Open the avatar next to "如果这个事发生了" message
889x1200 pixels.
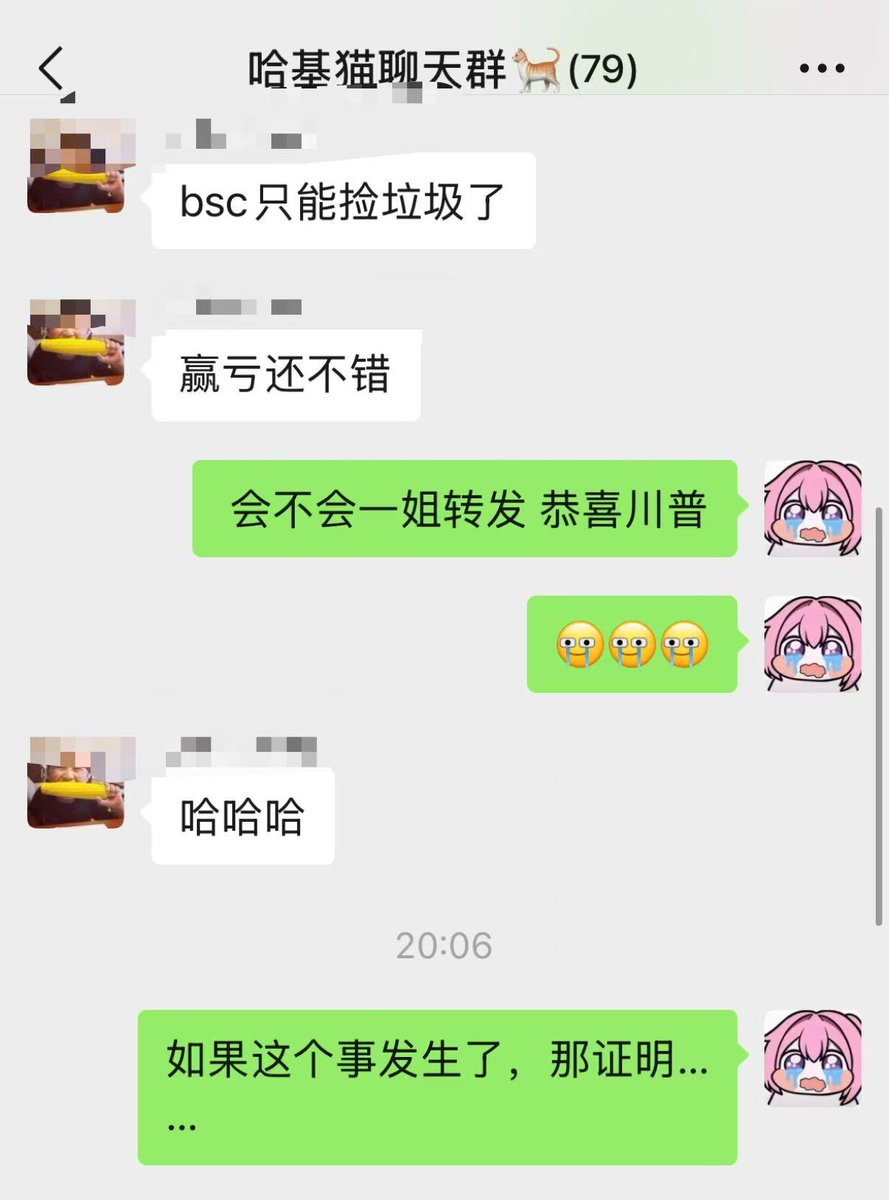pos(812,1057)
